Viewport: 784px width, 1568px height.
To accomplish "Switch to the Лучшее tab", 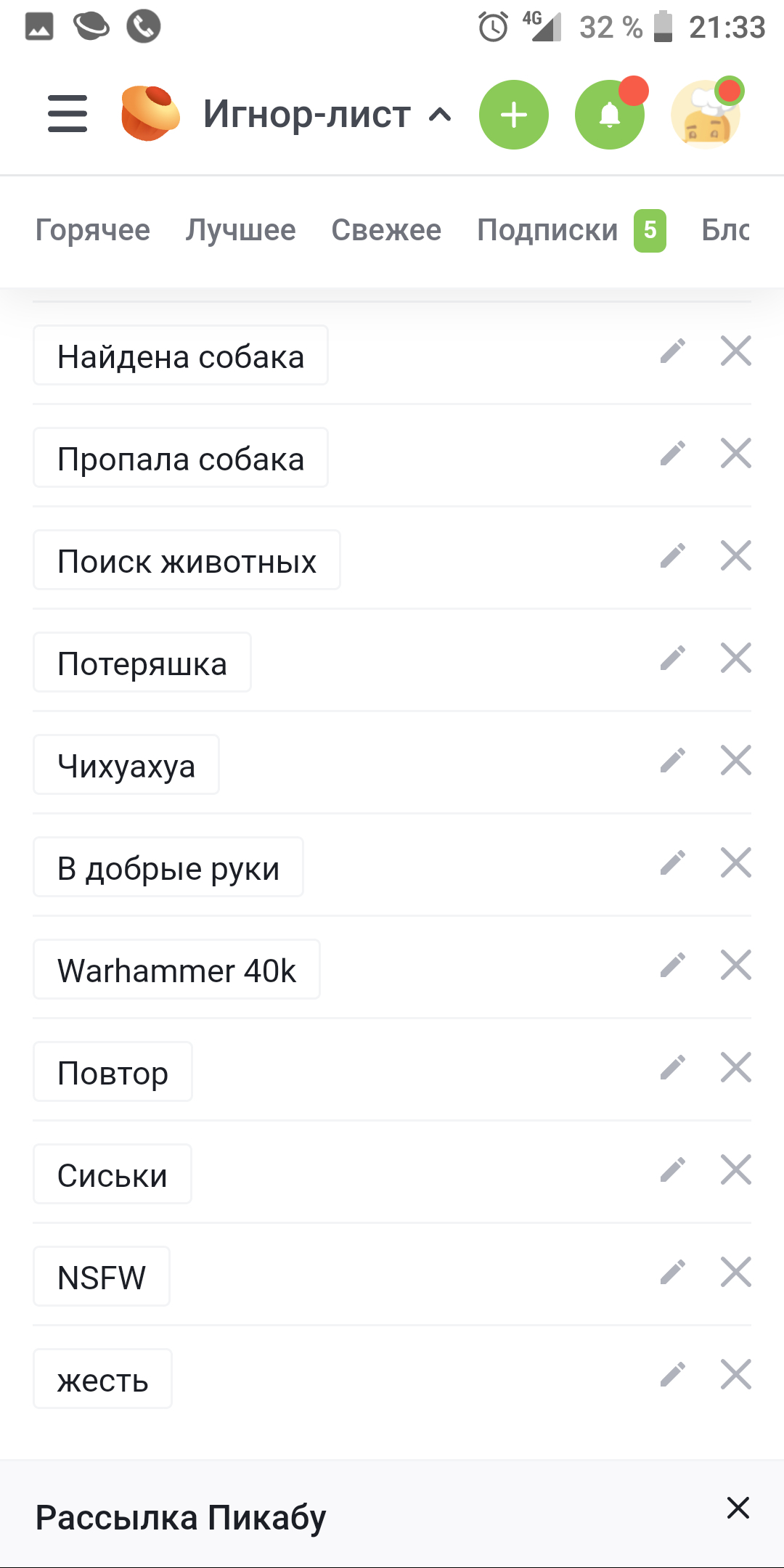I will pyautogui.click(x=240, y=230).
